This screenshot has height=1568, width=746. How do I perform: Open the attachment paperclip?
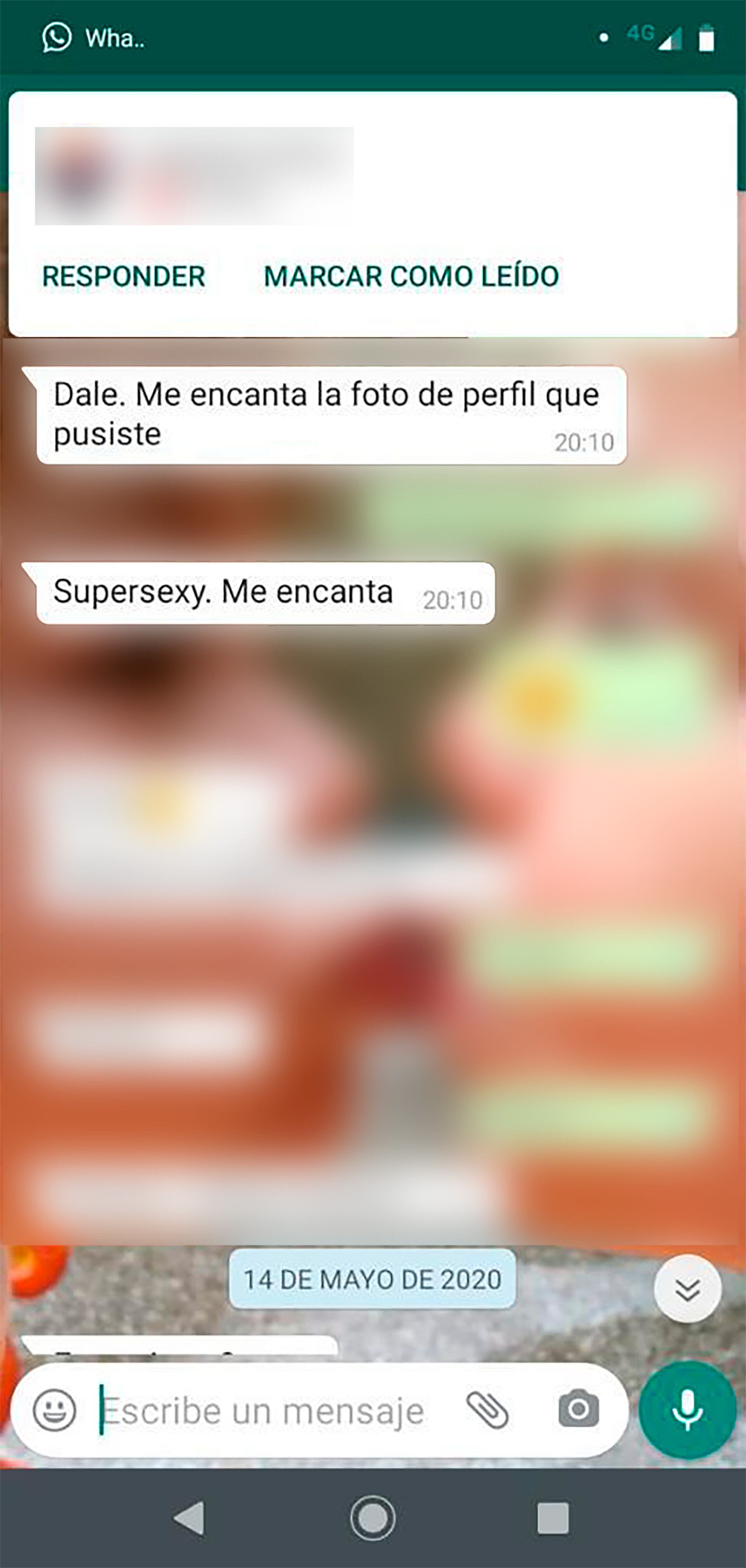pyautogui.click(x=487, y=1410)
